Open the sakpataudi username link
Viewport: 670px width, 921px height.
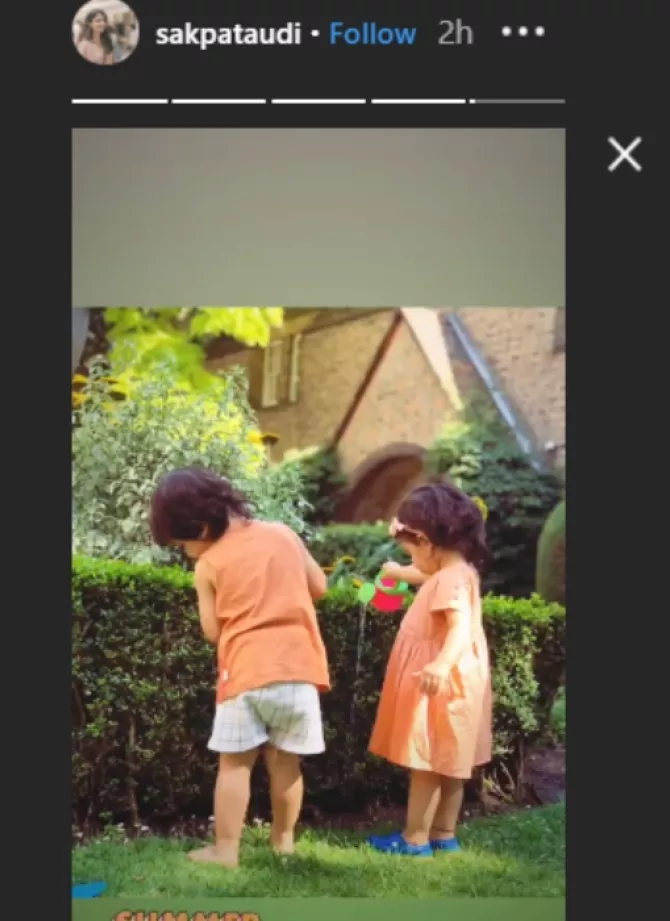(x=229, y=34)
